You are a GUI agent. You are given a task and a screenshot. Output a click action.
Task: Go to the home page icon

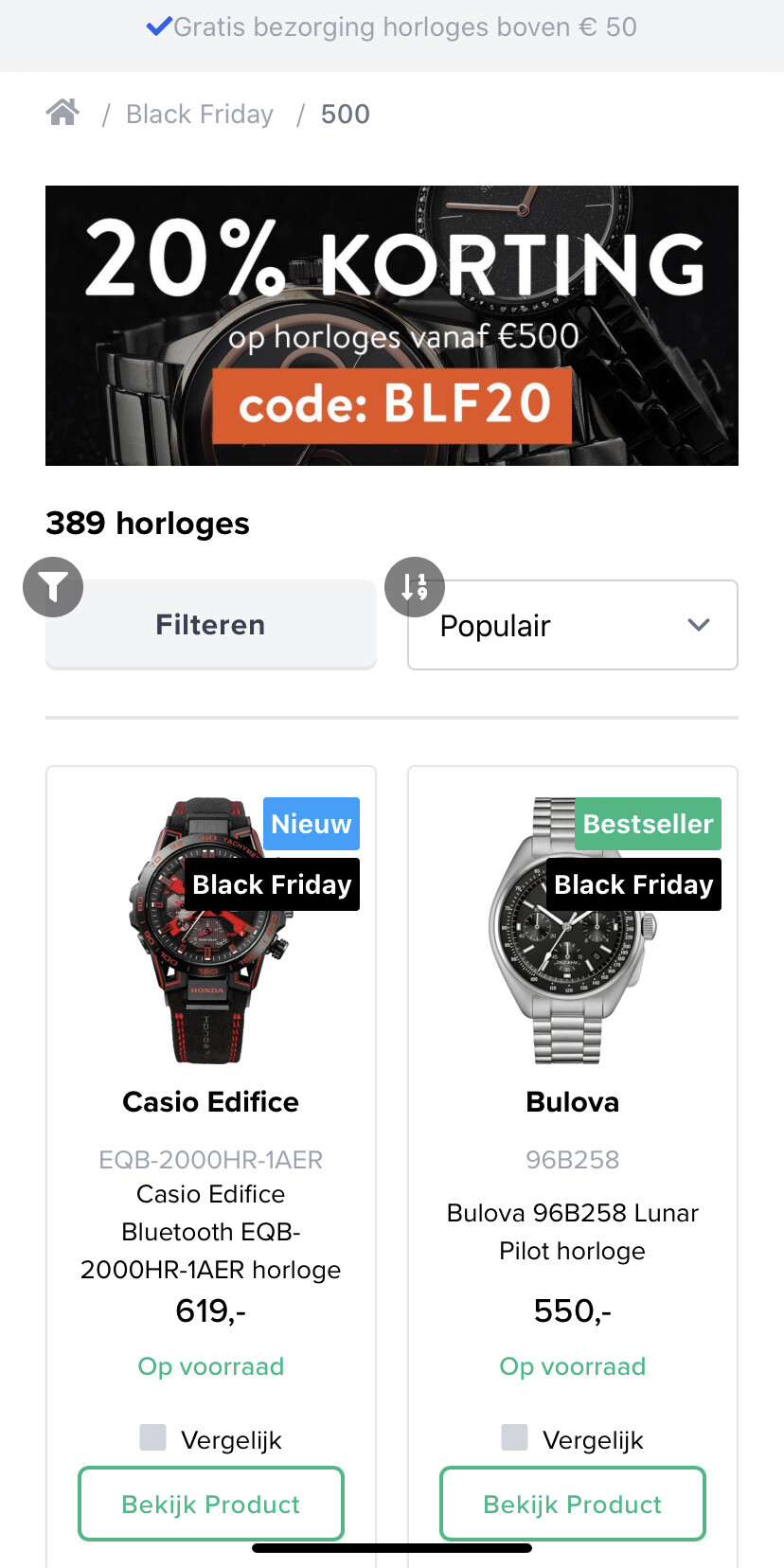[62, 113]
